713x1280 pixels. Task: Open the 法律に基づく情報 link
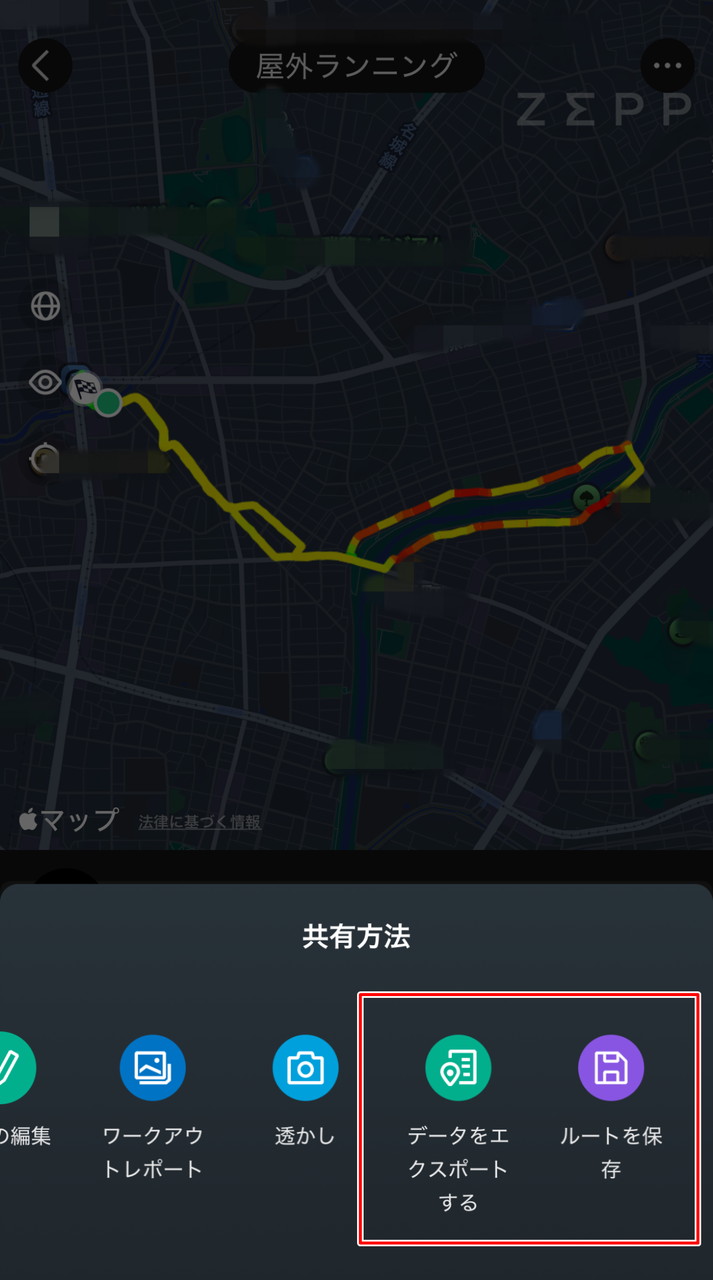200,822
